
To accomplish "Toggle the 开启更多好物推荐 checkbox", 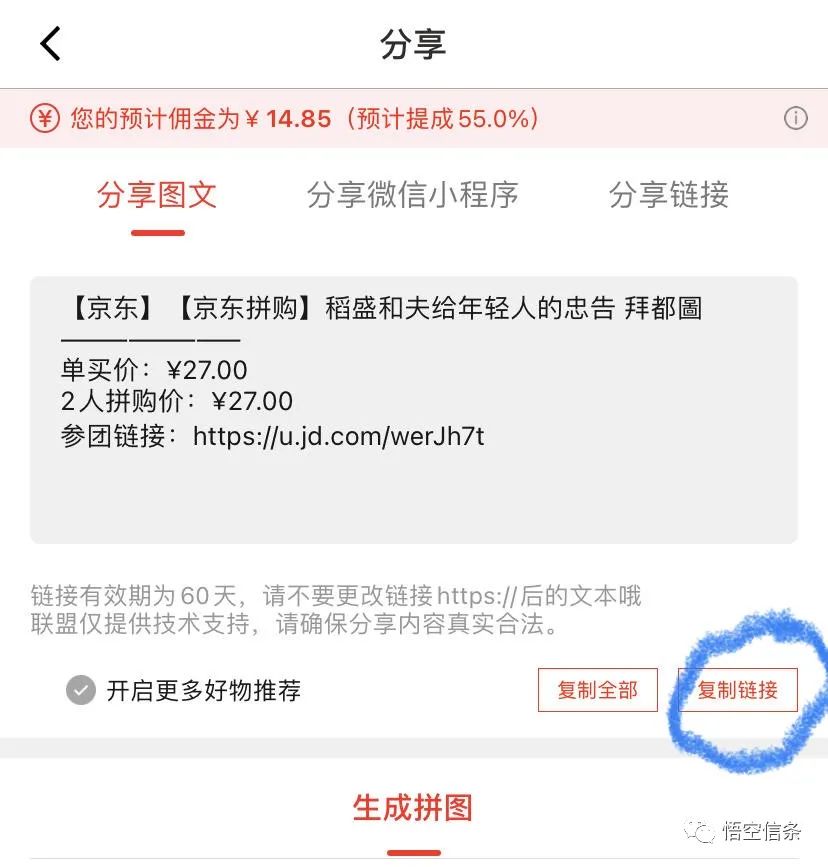I will 81,690.
